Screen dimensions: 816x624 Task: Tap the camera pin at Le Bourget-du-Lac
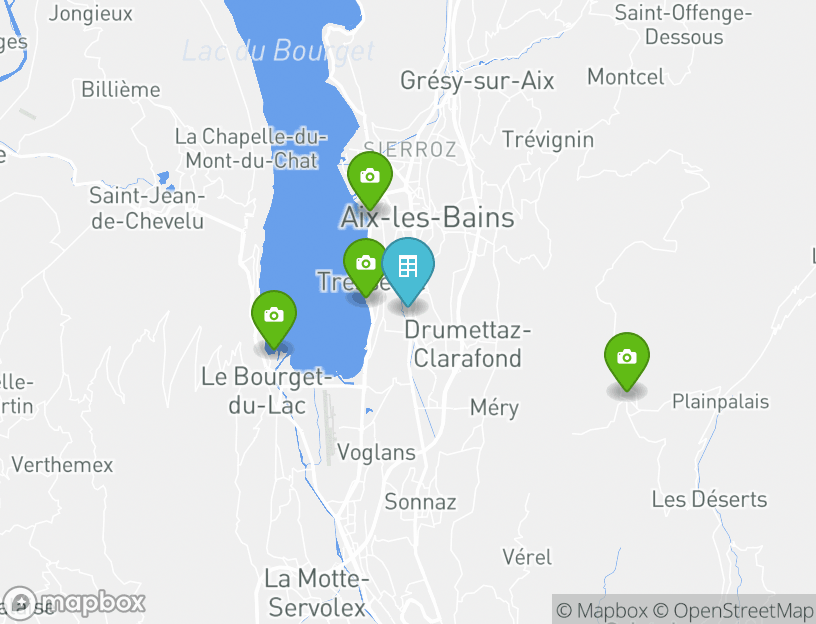[x=273, y=316]
